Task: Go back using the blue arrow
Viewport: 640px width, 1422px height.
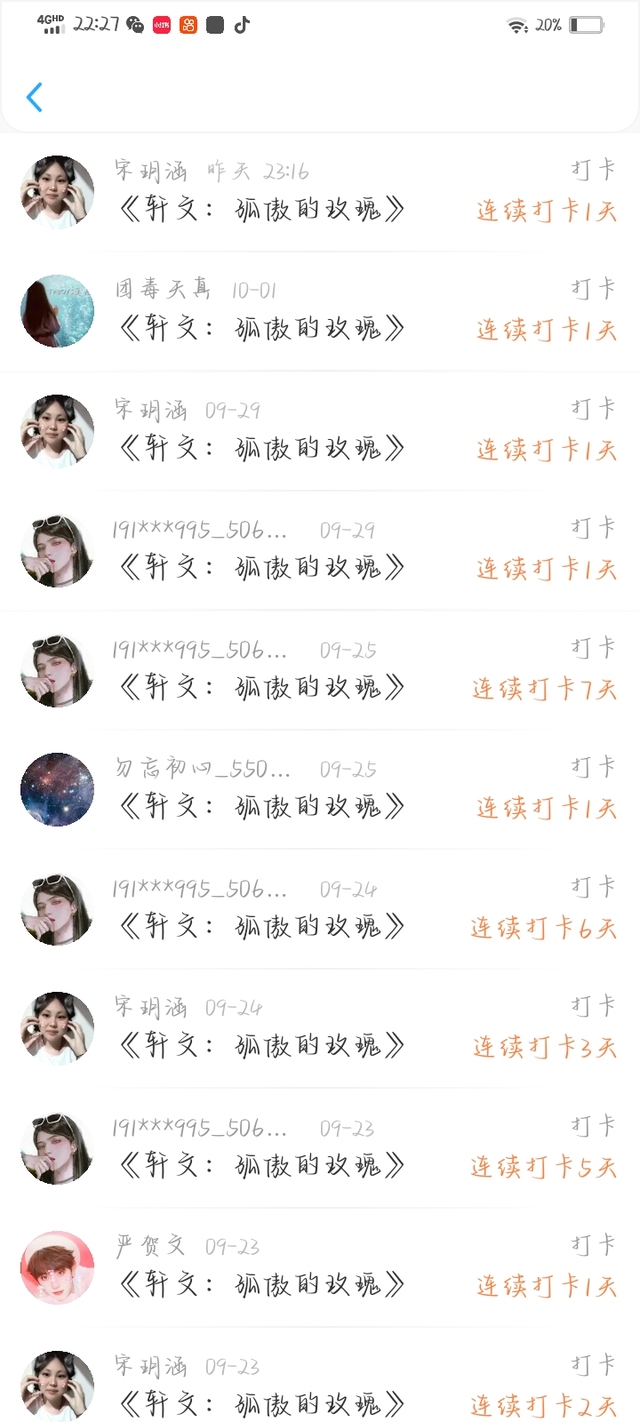Action: pos(34,97)
